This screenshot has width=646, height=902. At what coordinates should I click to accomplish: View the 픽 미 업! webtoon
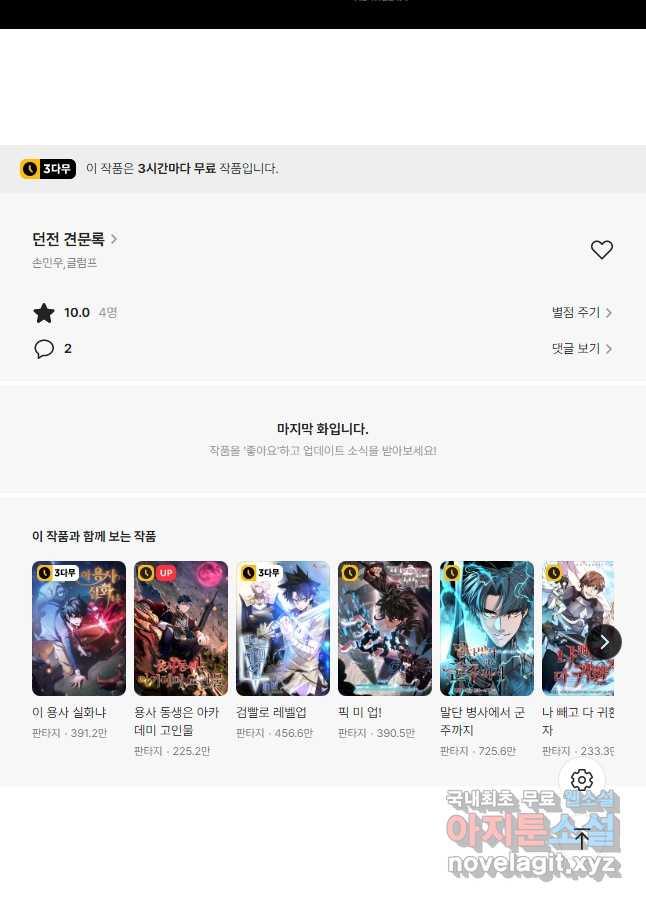(x=385, y=628)
